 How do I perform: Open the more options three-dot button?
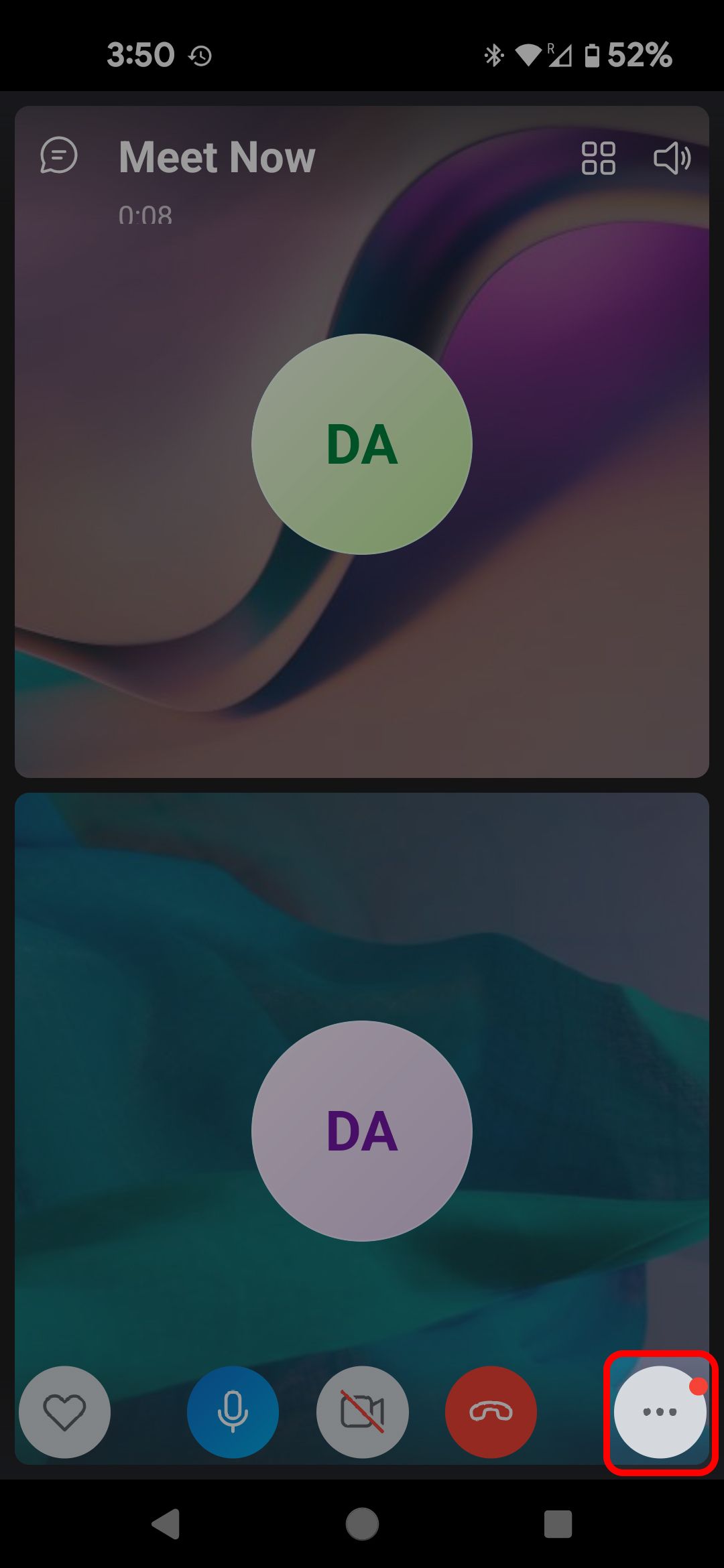click(660, 1412)
